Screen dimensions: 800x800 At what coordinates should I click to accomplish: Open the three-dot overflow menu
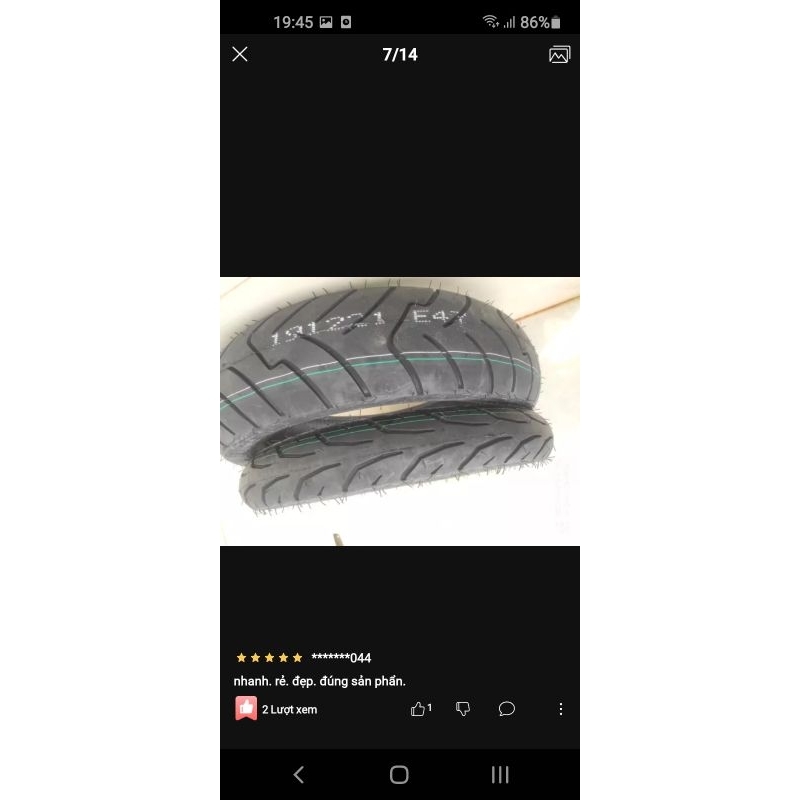[x=561, y=709]
